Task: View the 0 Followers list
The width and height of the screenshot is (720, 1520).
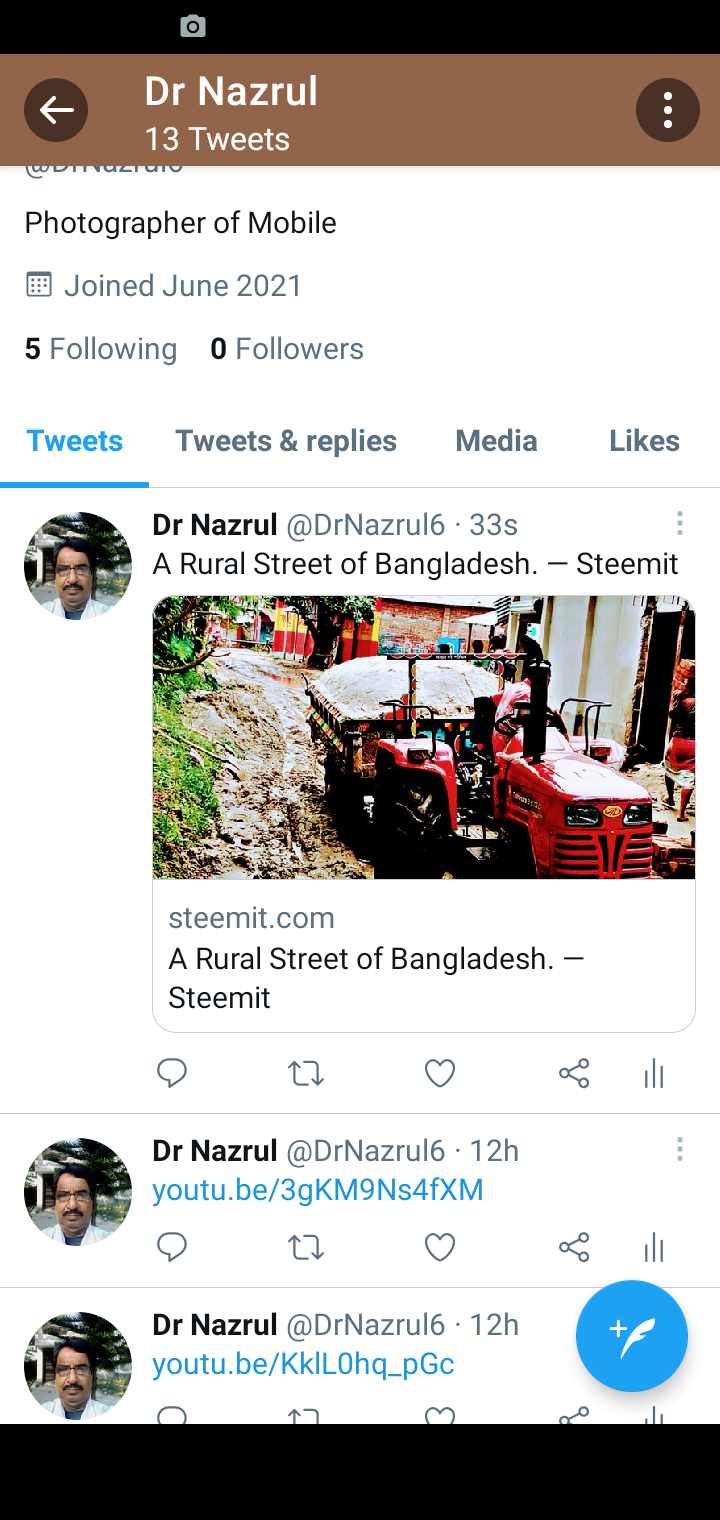Action: point(287,349)
